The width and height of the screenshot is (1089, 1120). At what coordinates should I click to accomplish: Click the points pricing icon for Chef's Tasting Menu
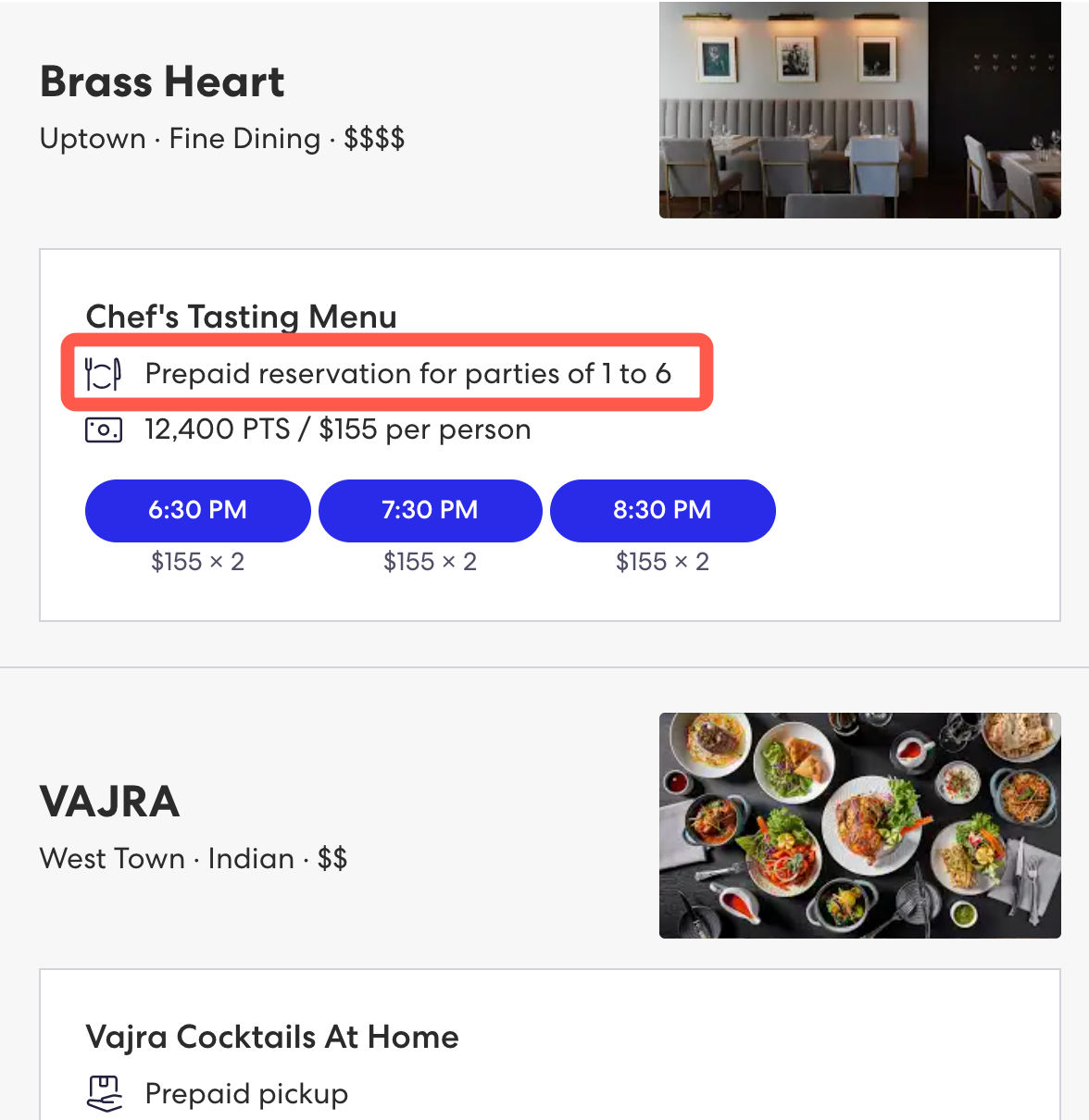(x=104, y=429)
